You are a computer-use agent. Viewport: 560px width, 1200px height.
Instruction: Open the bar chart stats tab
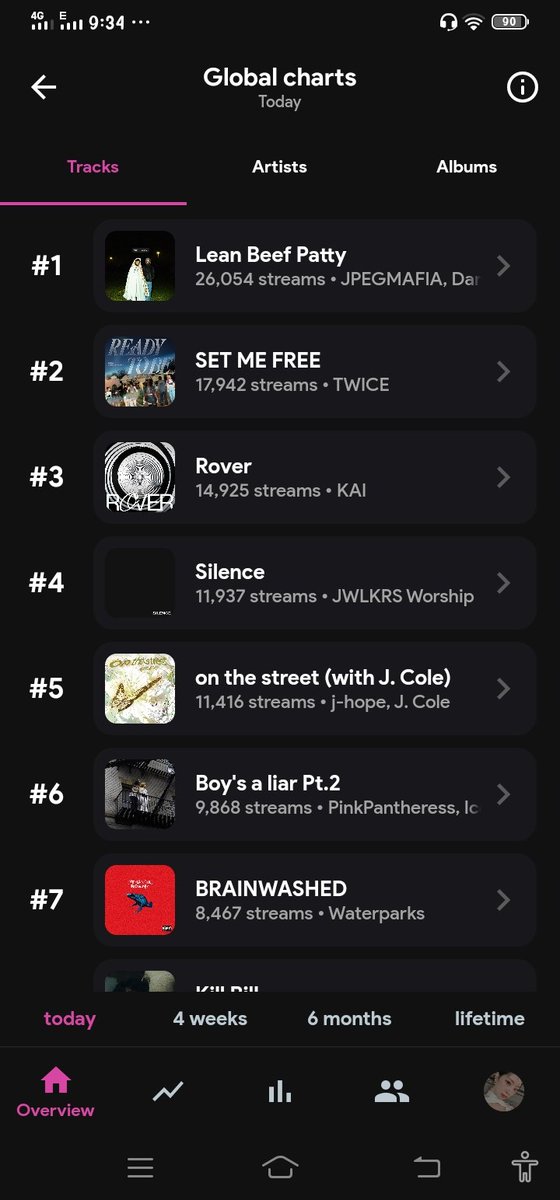(280, 1092)
